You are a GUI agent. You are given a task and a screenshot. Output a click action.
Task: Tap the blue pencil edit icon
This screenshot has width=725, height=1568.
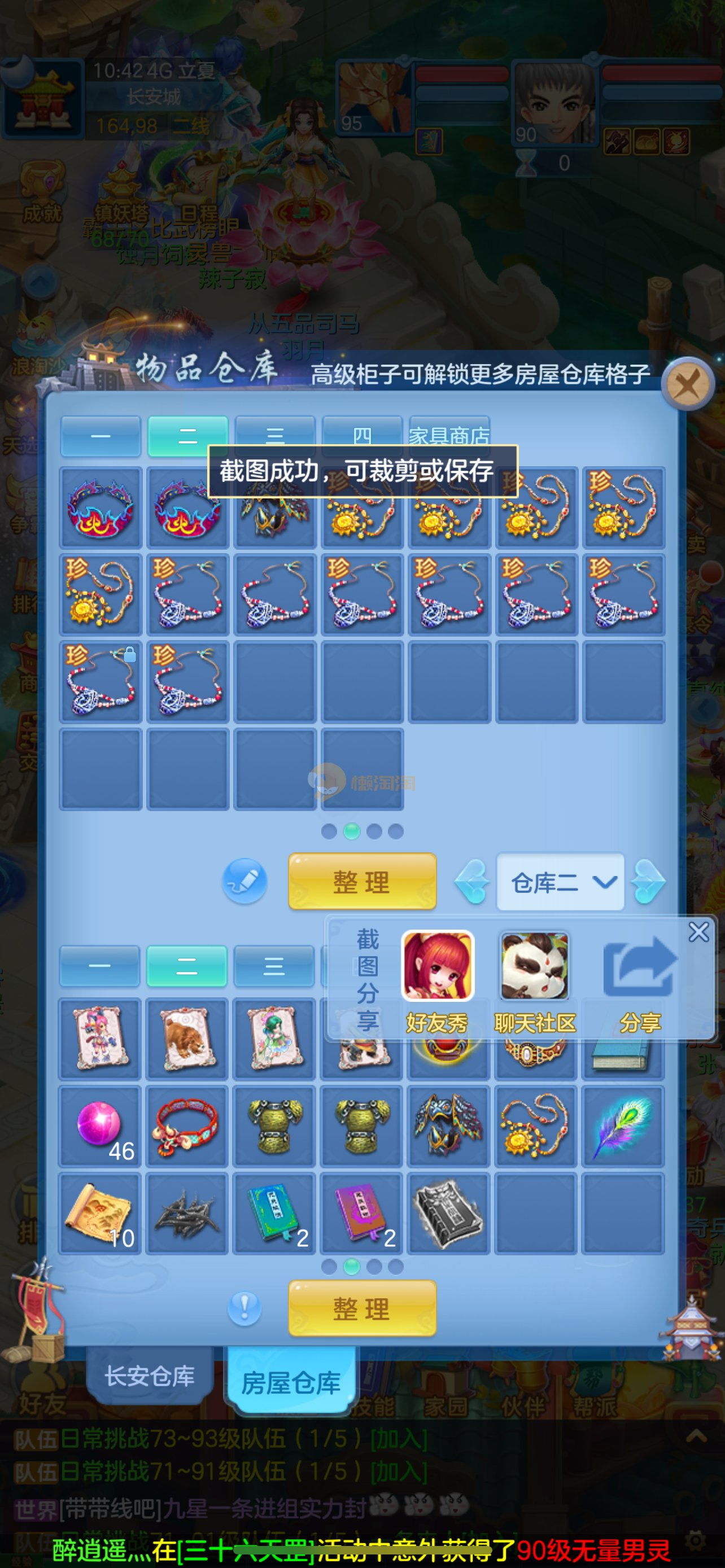point(244,881)
